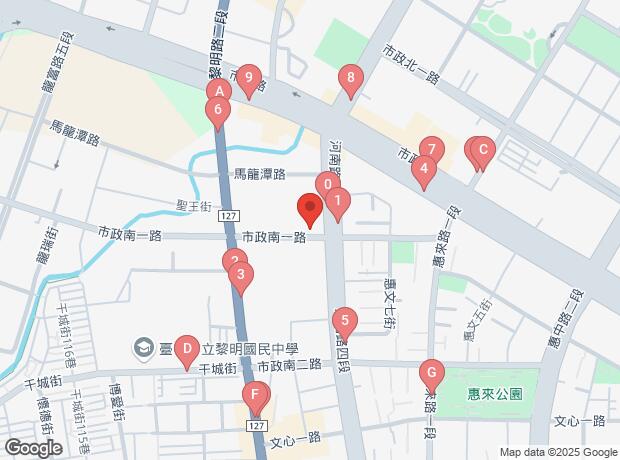Select map marker D
The width and height of the screenshot is (620, 460).
tap(186, 349)
